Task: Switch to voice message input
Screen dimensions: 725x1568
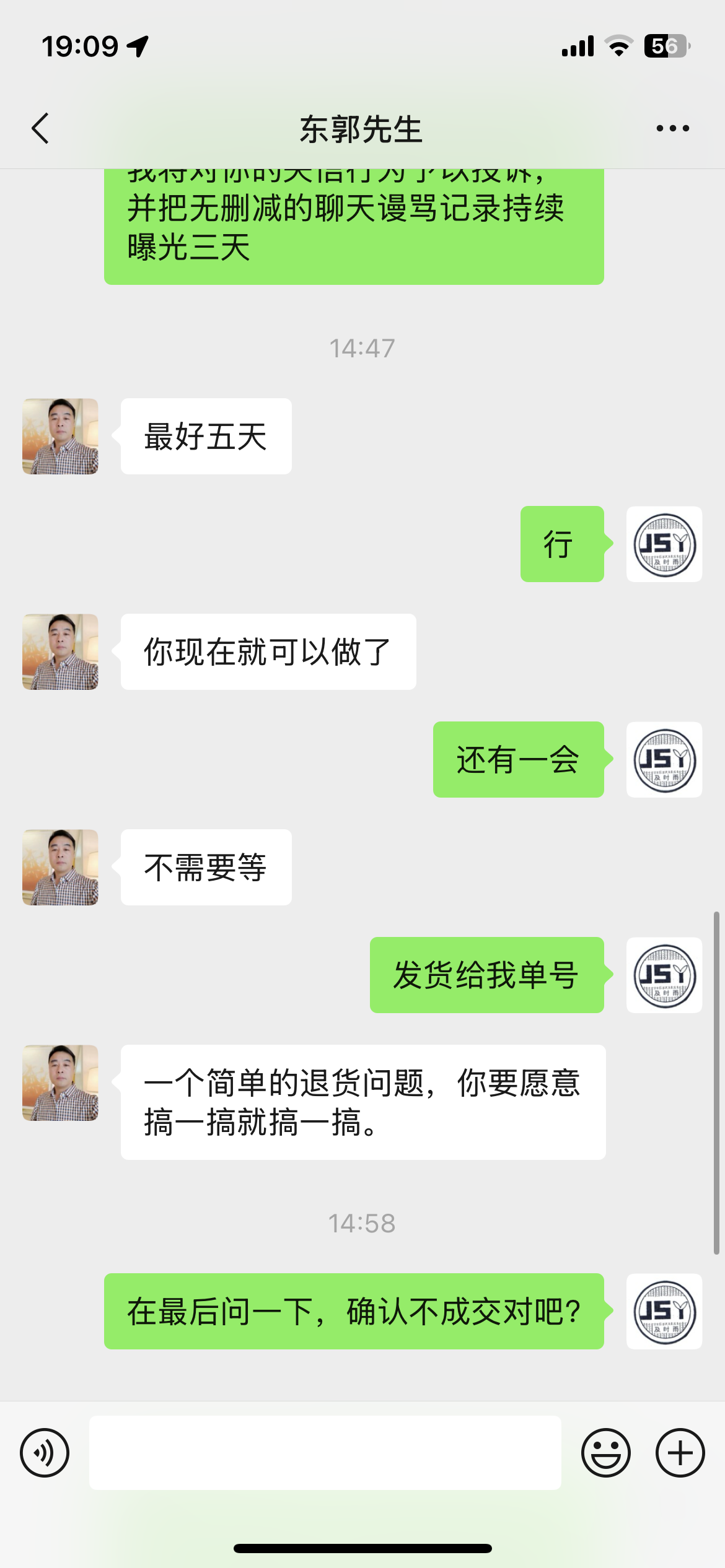Action: (45, 1453)
